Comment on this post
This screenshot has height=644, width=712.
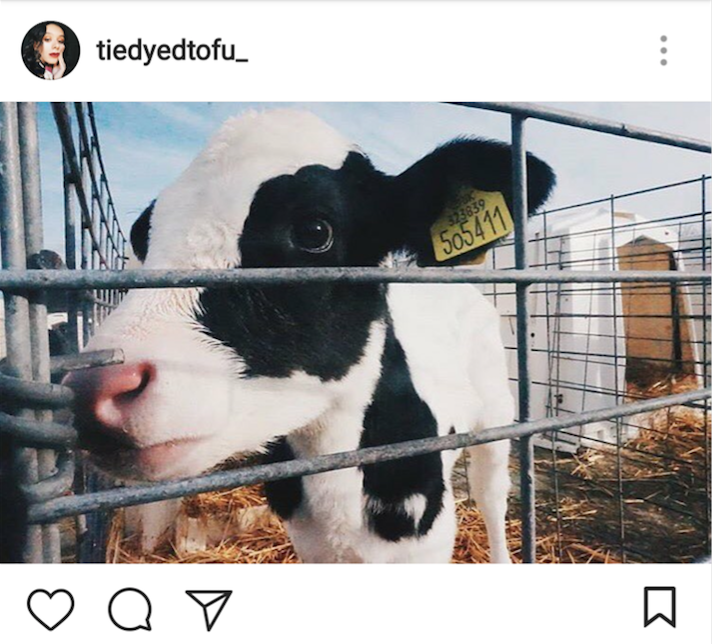130,609
